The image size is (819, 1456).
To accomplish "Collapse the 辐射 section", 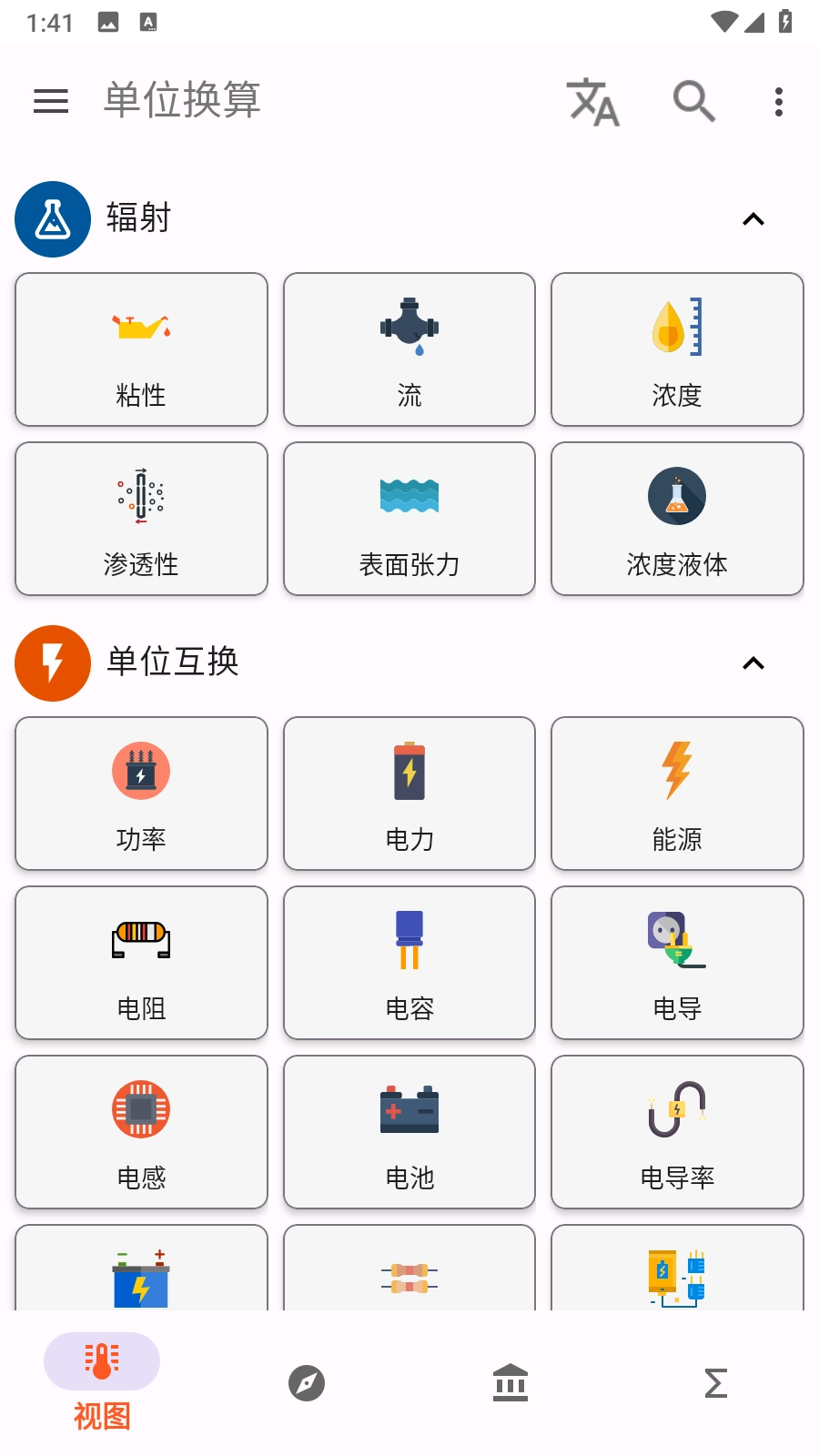I will (753, 219).
